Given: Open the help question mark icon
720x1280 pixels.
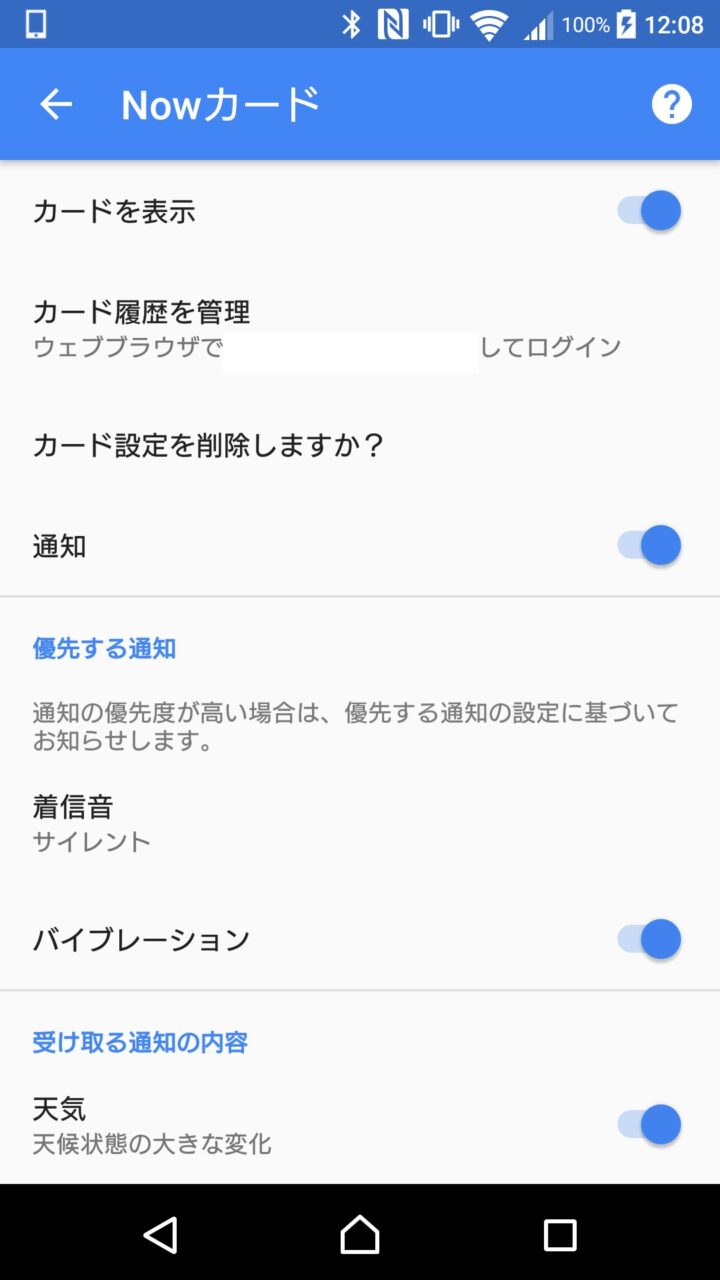Looking at the screenshot, I should click(671, 104).
